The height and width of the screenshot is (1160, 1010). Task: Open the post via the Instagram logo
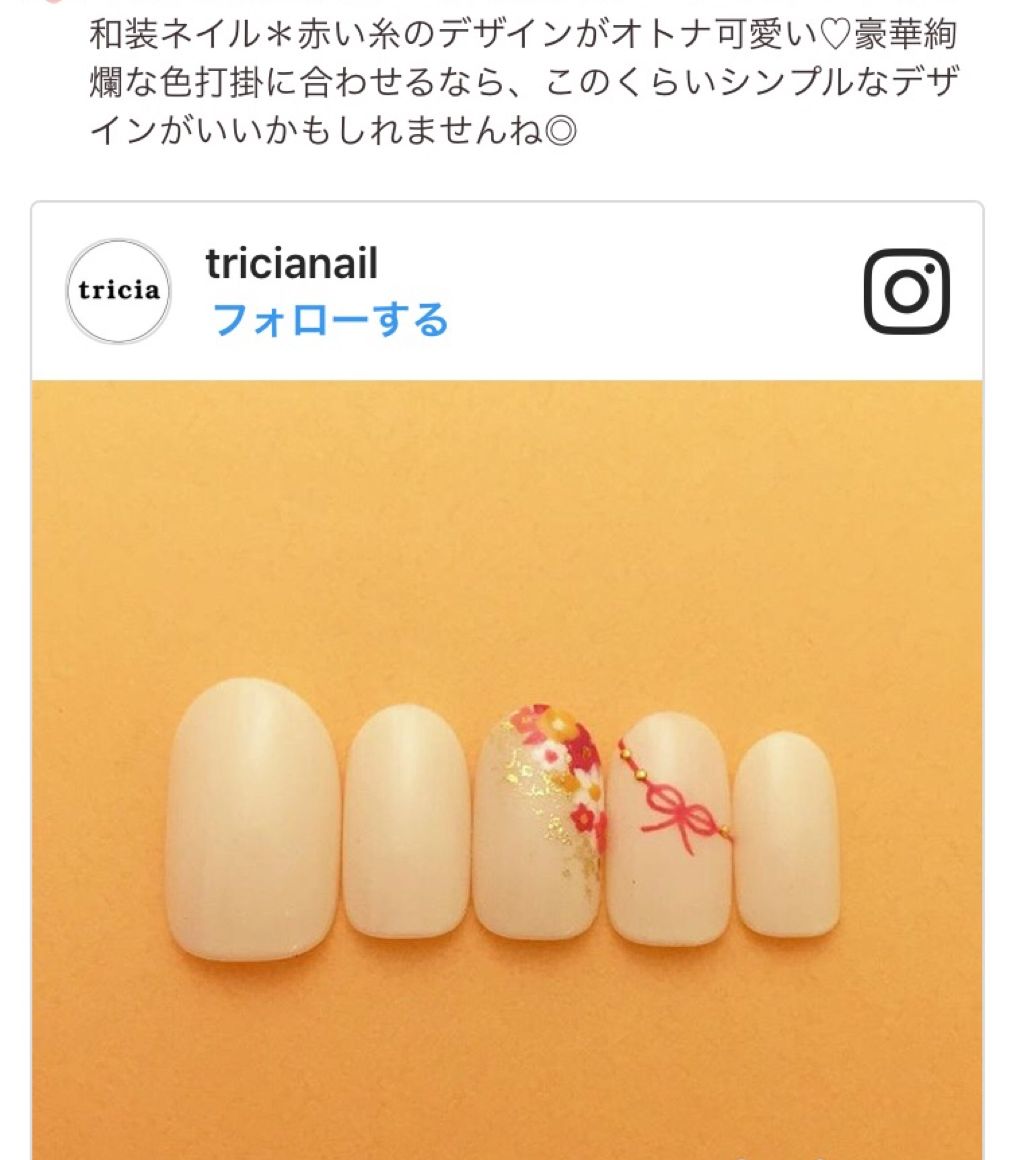point(906,291)
